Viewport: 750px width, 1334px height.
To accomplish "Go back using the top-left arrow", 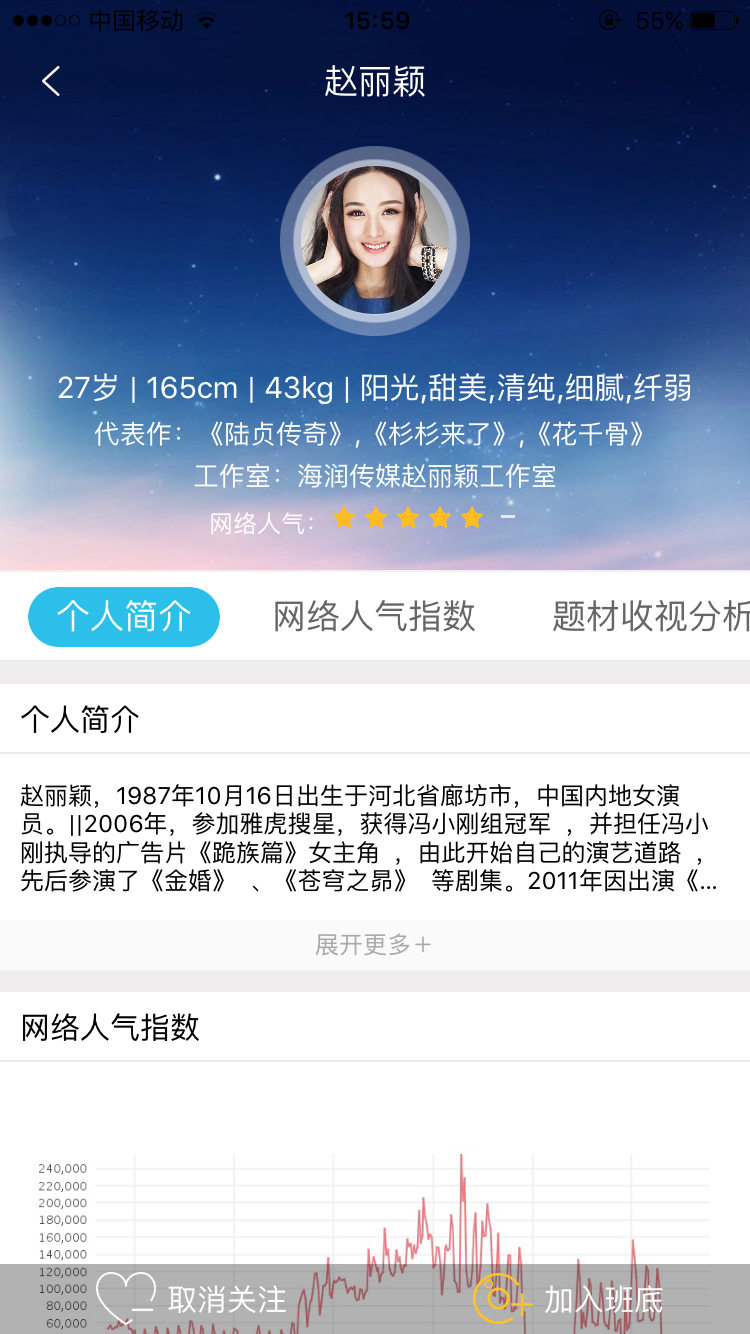I will click(51, 81).
